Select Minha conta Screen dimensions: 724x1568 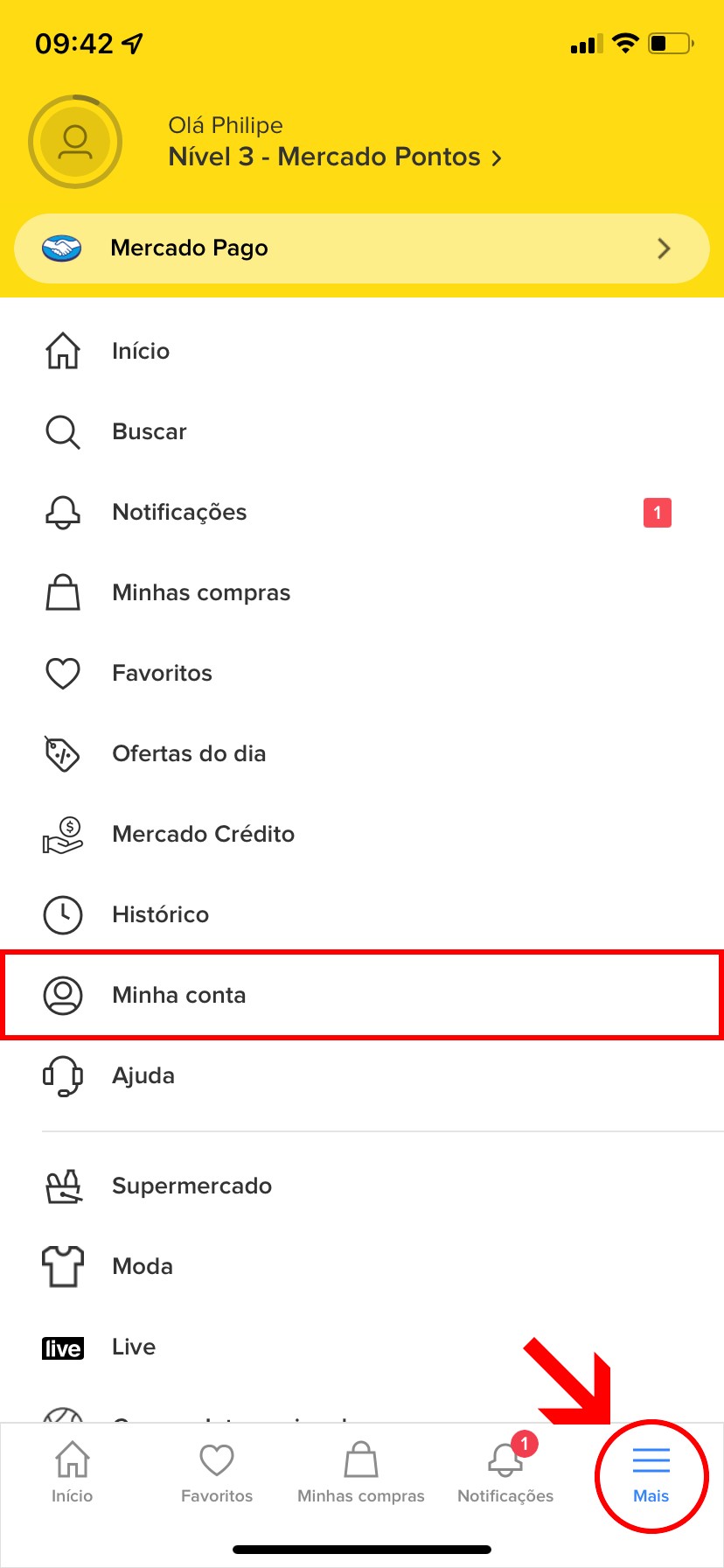click(x=179, y=995)
